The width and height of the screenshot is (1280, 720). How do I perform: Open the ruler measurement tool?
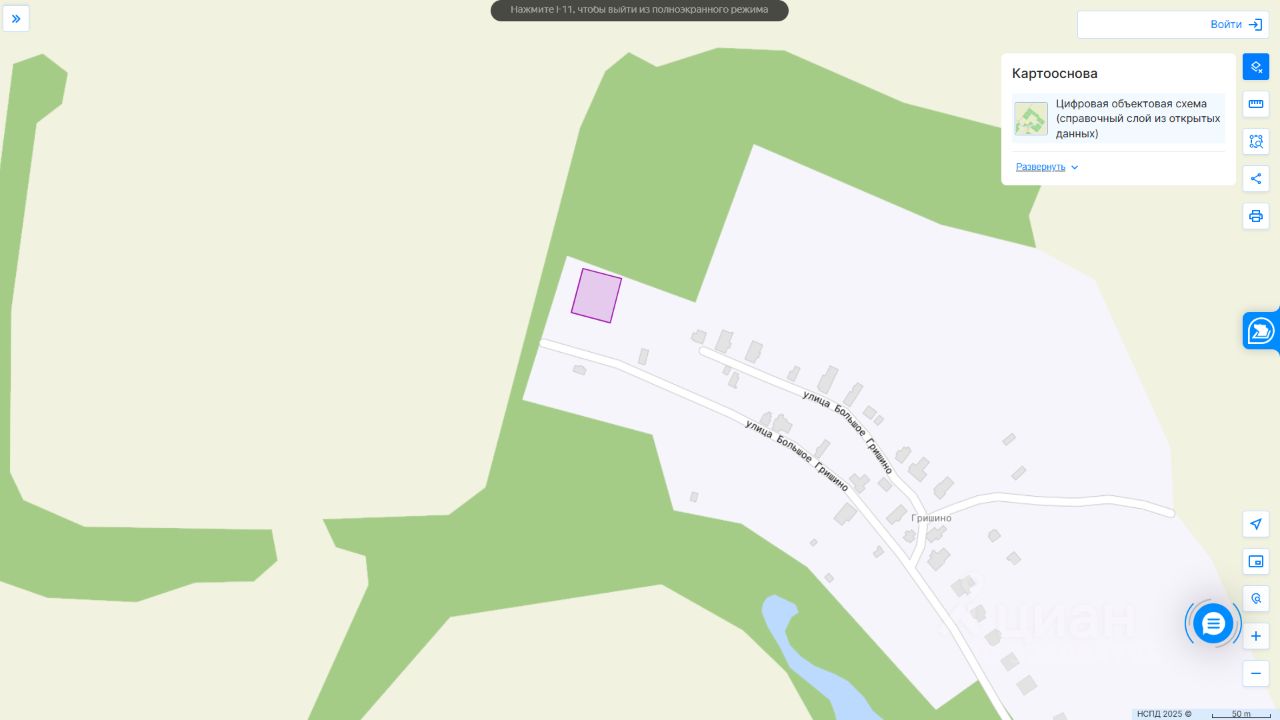tap(1256, 104)
